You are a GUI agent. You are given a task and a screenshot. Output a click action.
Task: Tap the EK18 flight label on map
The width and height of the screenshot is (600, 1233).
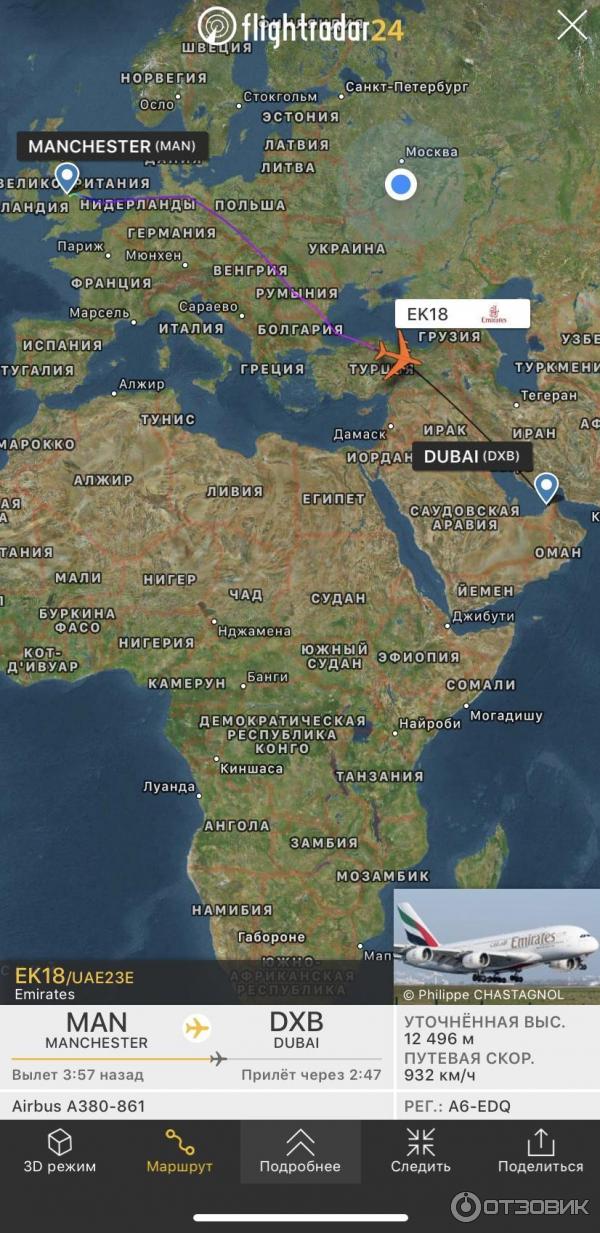tap(462, 314)
